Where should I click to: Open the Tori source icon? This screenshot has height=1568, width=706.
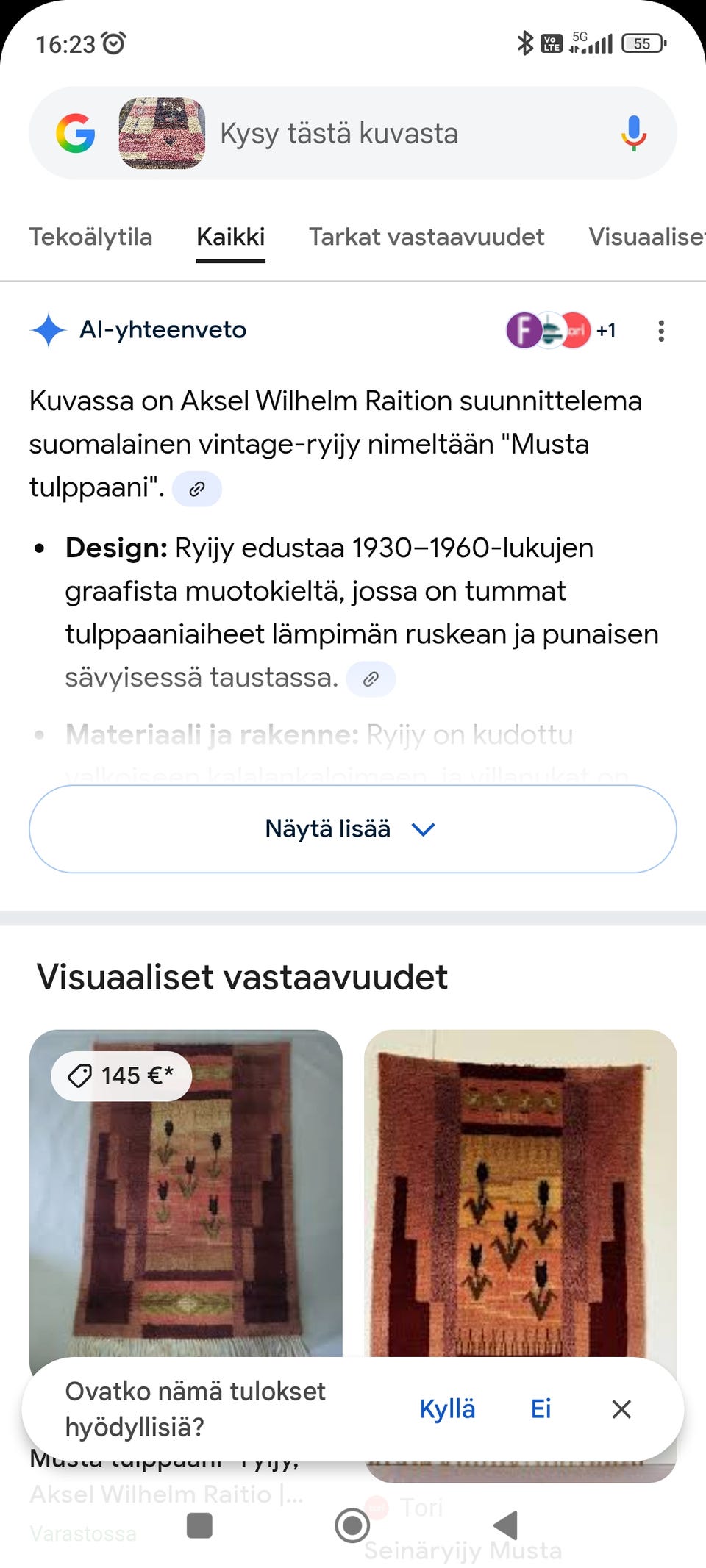(578, 330)
